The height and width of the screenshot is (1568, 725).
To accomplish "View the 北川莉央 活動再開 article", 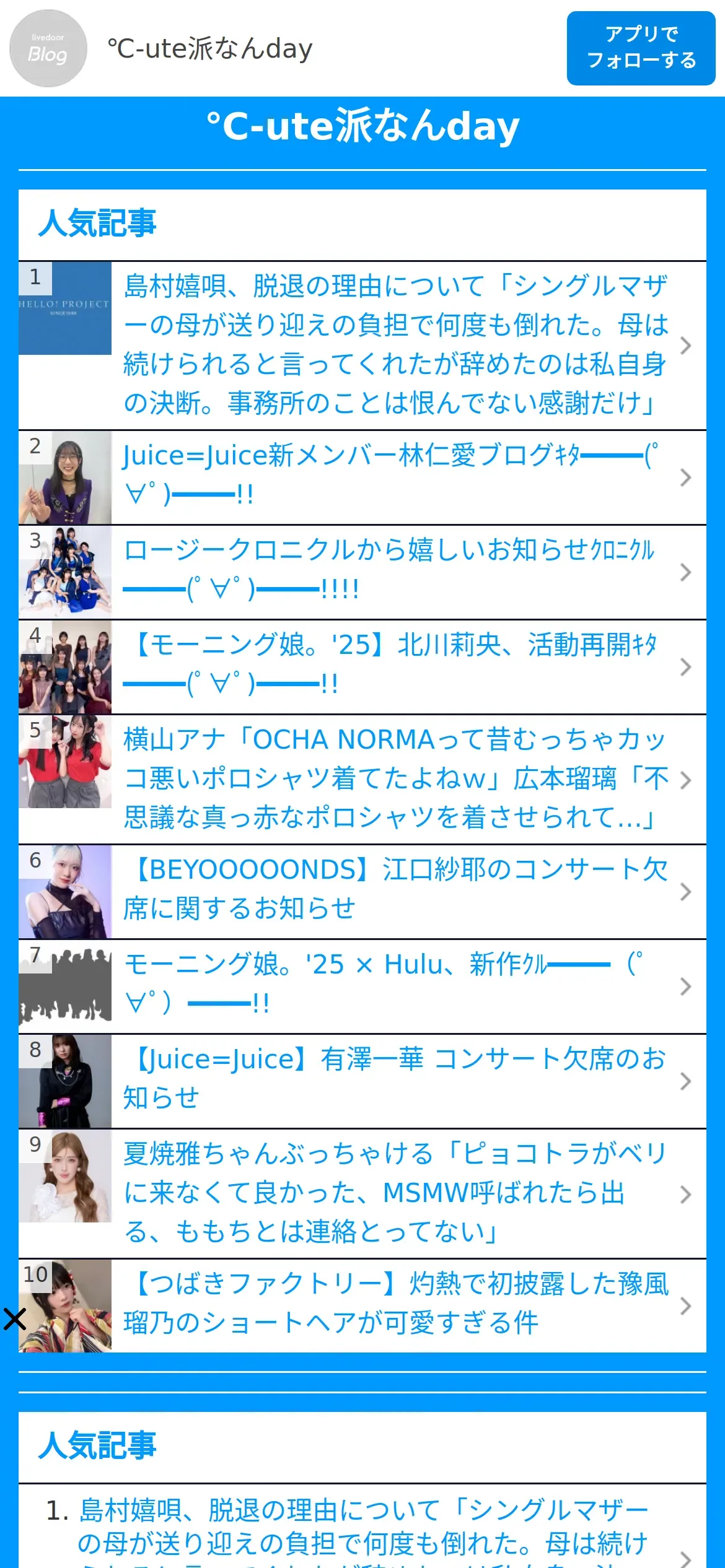I will (390, 664).
